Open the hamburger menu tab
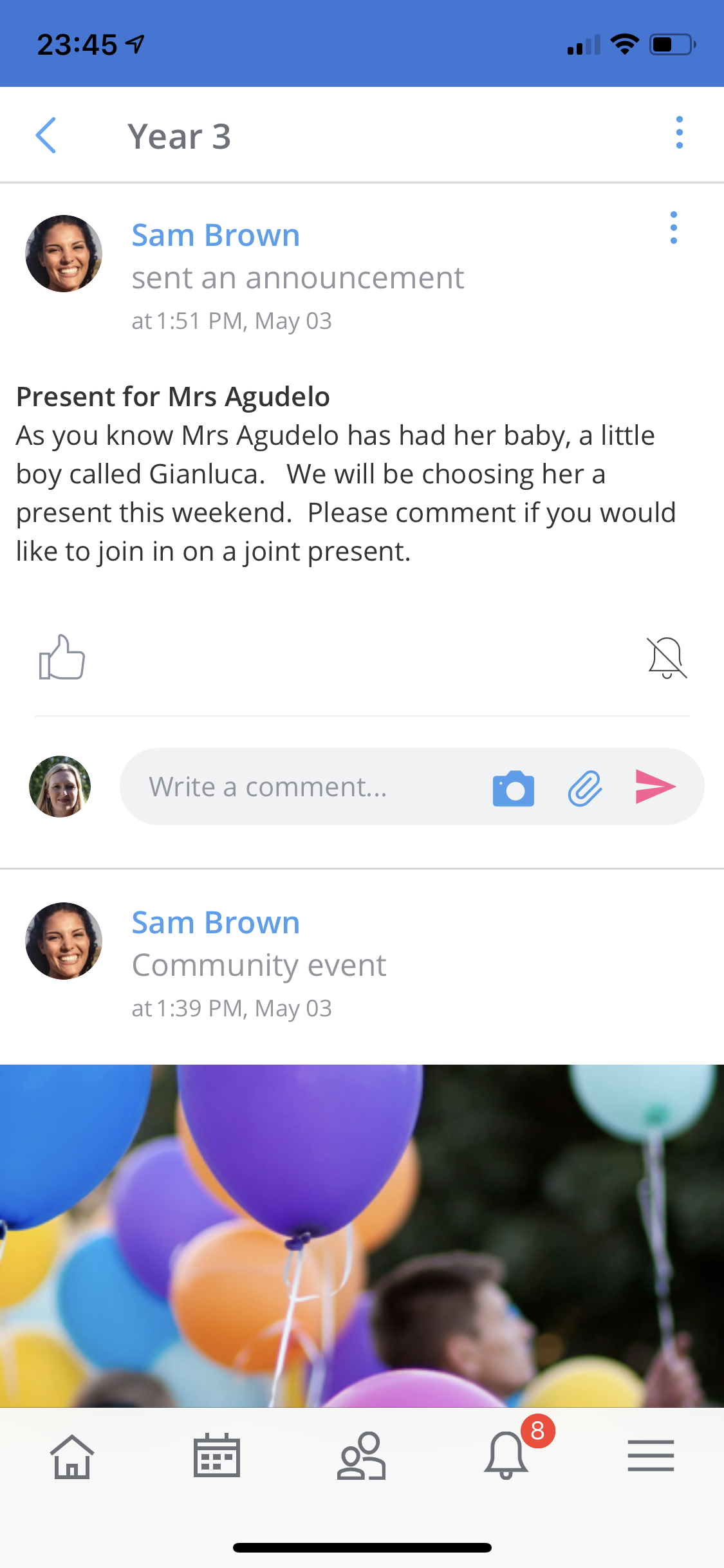This screenshot has height=1568, width=724. (x=651, y=1456)
